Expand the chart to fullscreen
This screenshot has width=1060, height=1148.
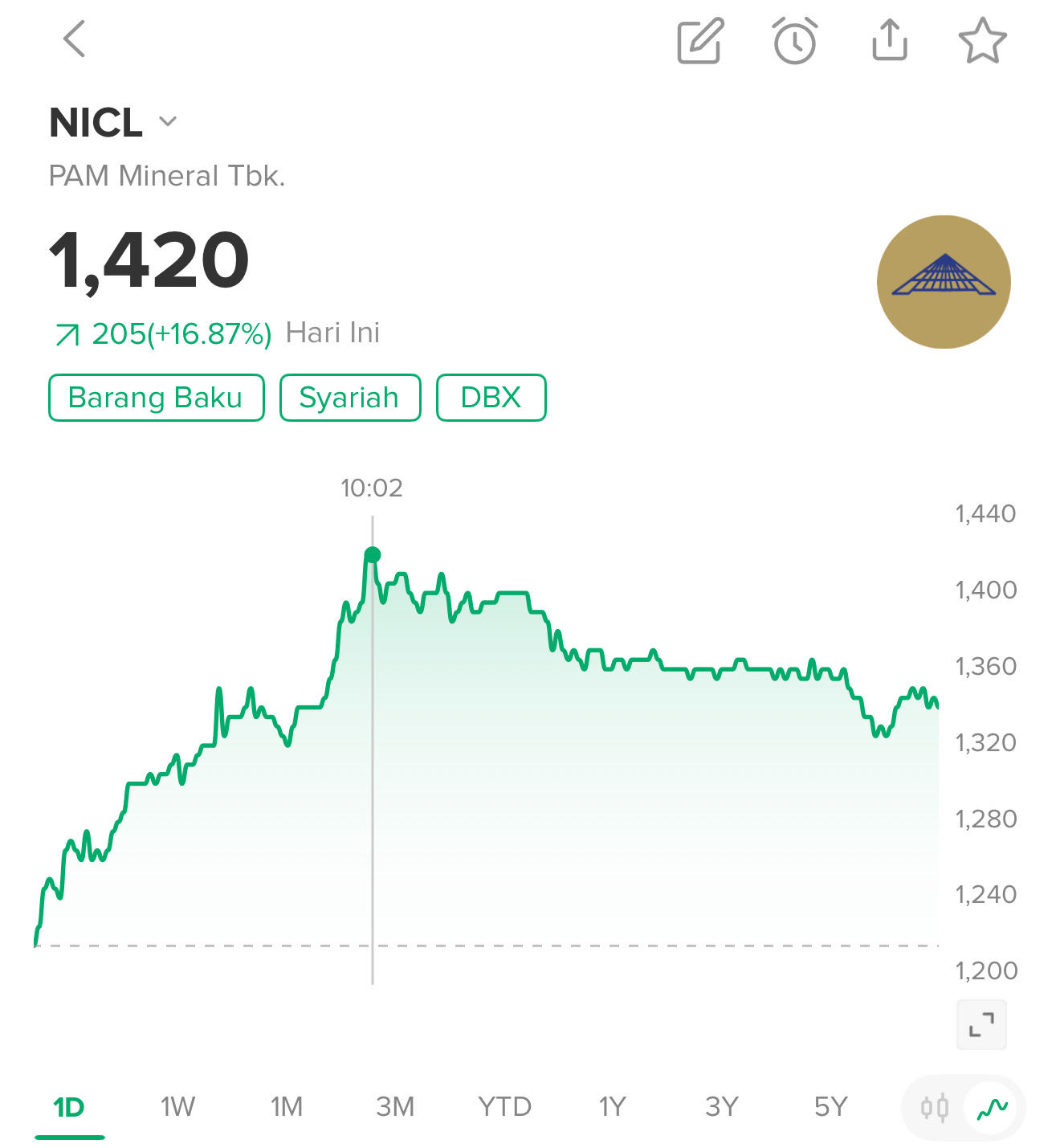point(980,1024)
